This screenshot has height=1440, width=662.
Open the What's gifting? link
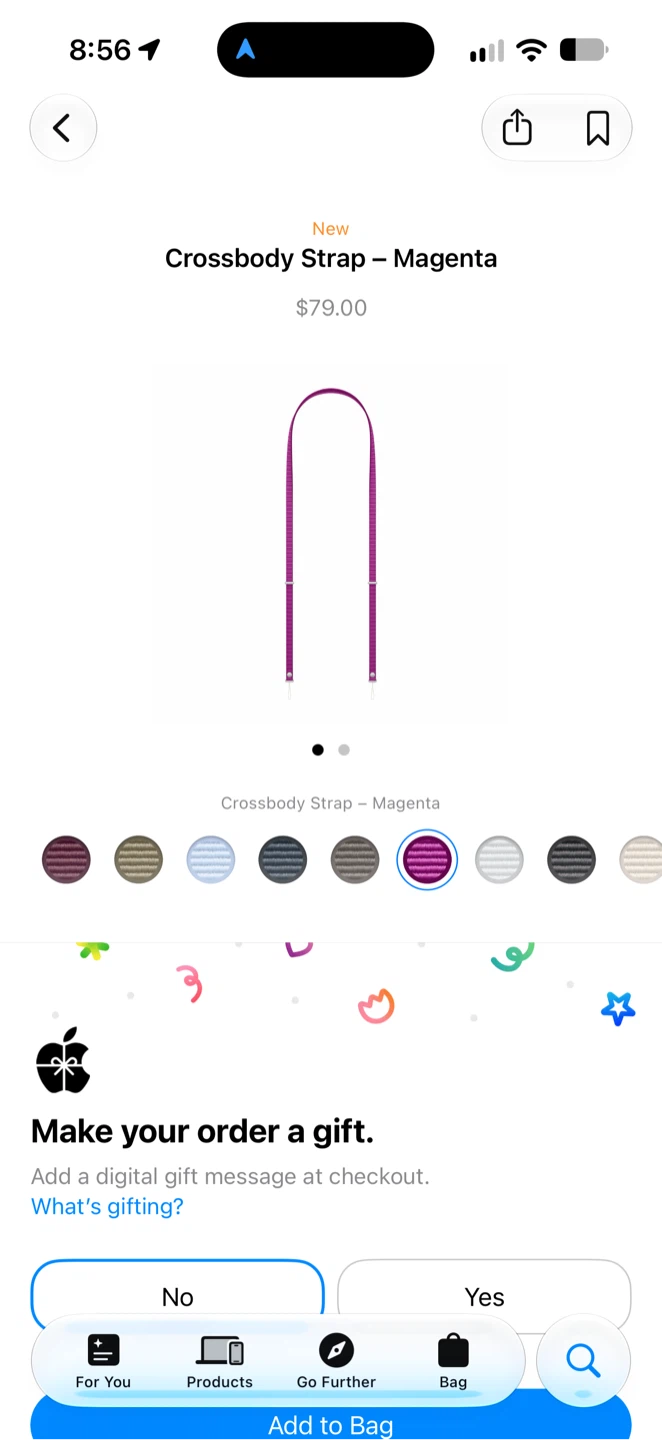107,1206
